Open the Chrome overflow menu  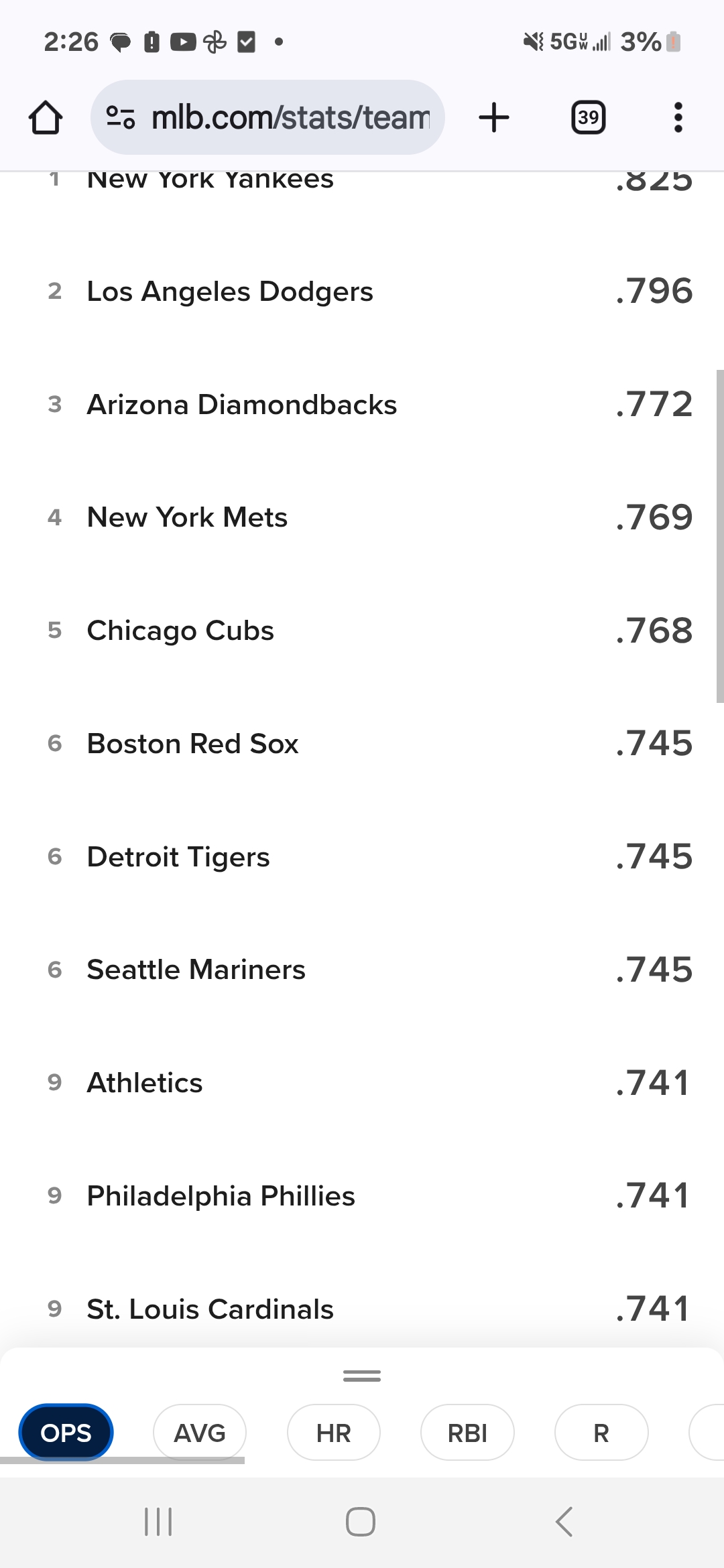pos(678,118)
